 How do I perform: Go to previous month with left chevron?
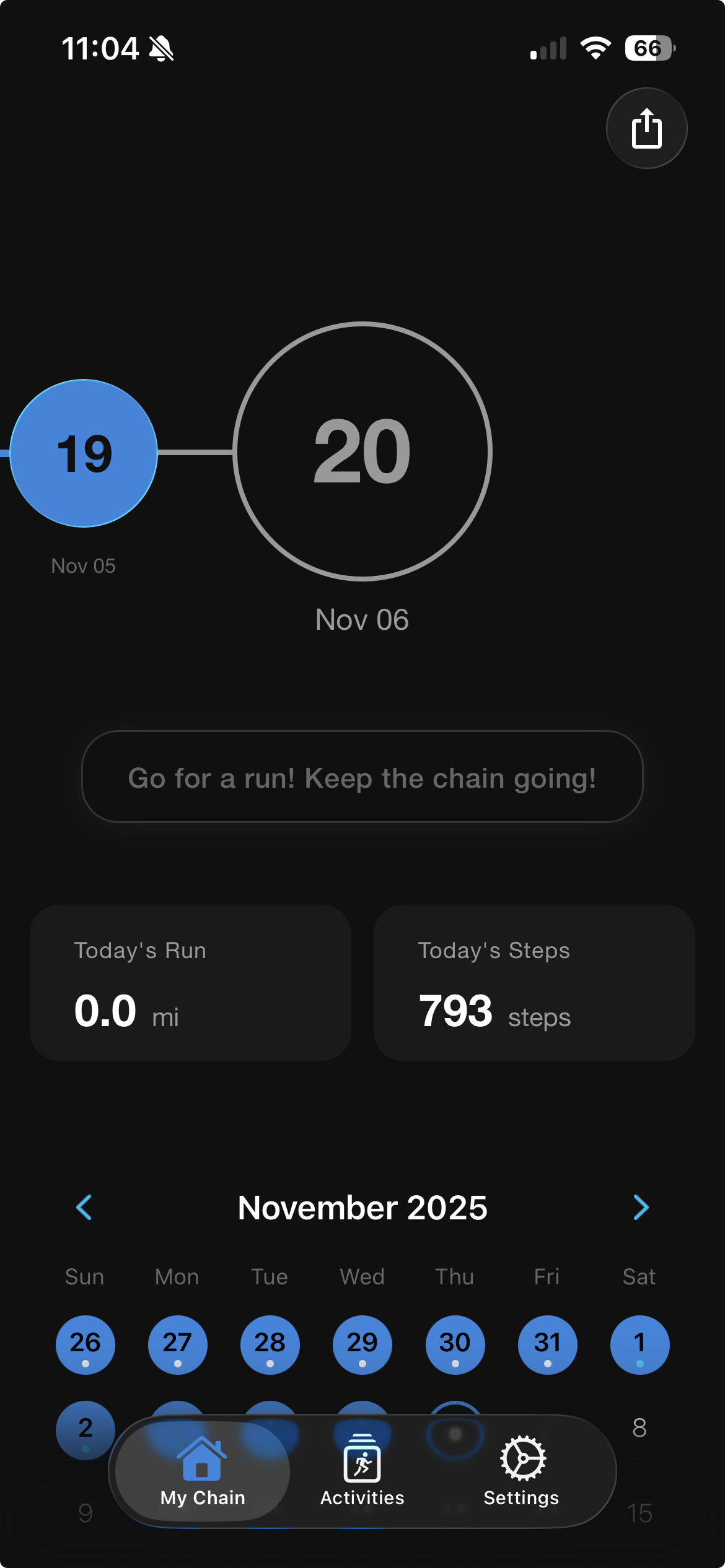point(84,1208)
